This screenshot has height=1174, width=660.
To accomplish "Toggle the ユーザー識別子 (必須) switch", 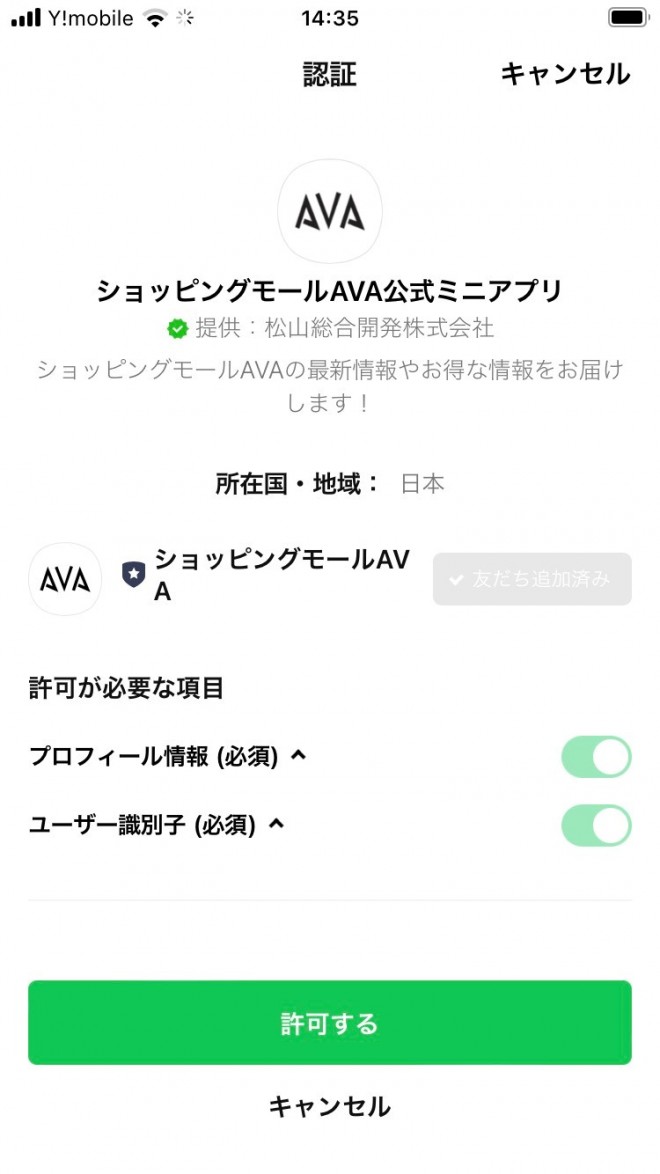I will tap(596, 826).
